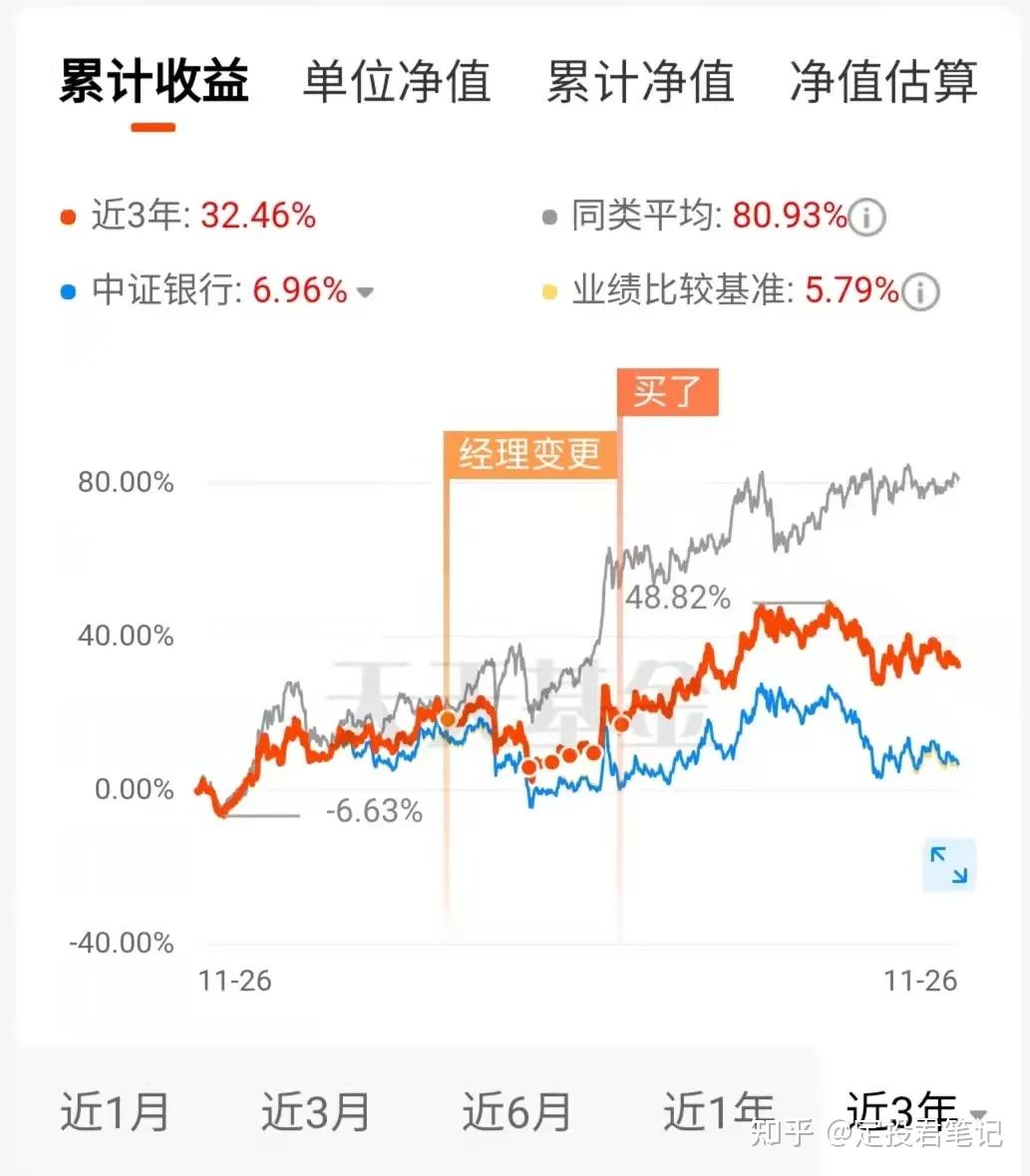Select the 买了 event flag on the chart
1030x1176 pixels.
pos(667,391)
